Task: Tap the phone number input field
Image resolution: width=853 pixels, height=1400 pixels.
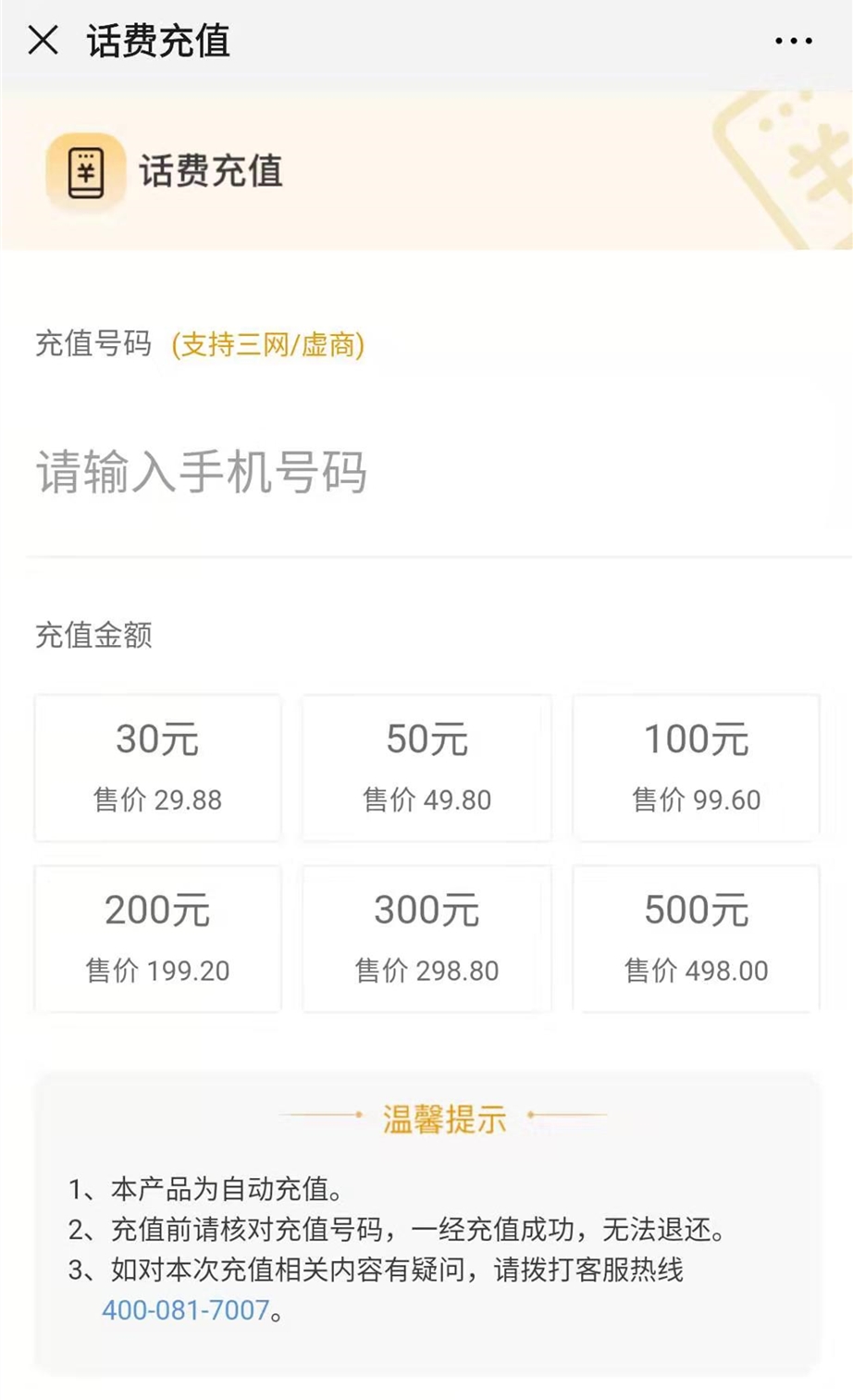Action: (x=426, y=473)
